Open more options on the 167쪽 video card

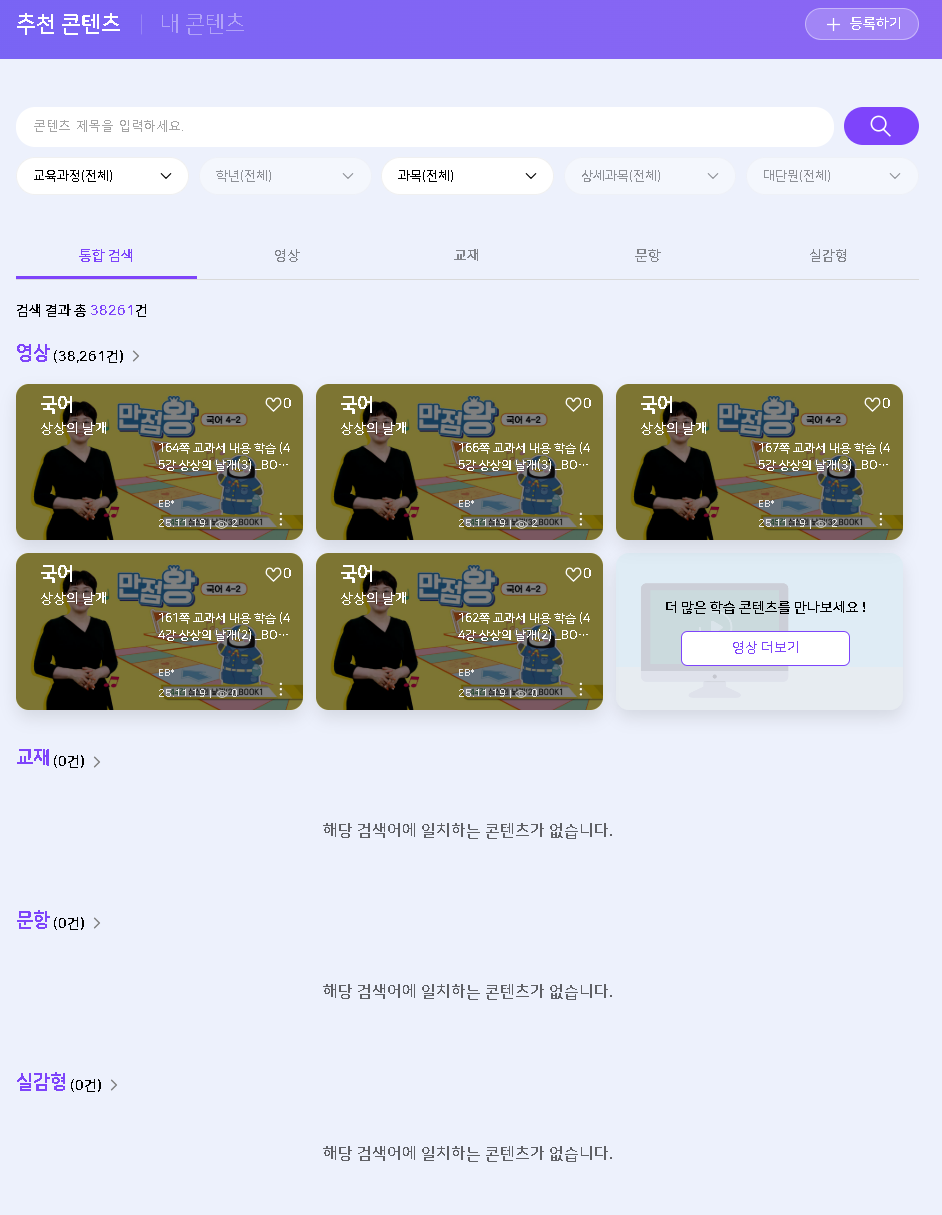click(881, 520)
